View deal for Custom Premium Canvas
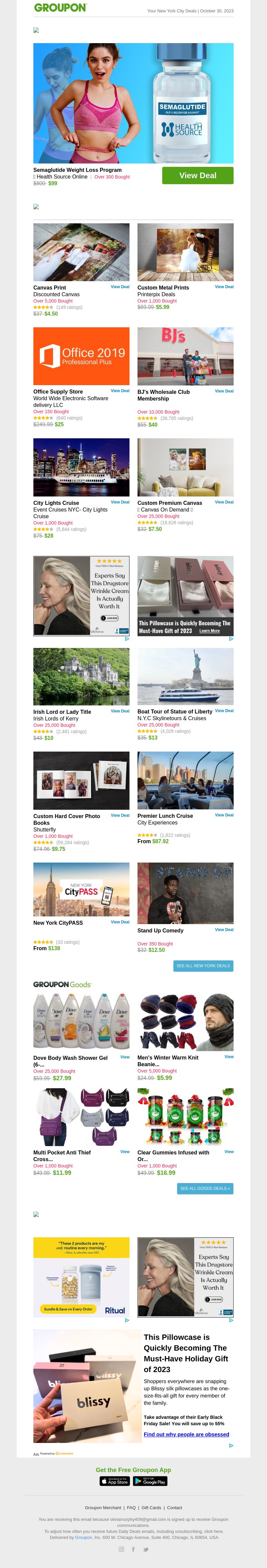Viewport: 267px width, 1568px height. click(x=224, y=502)
